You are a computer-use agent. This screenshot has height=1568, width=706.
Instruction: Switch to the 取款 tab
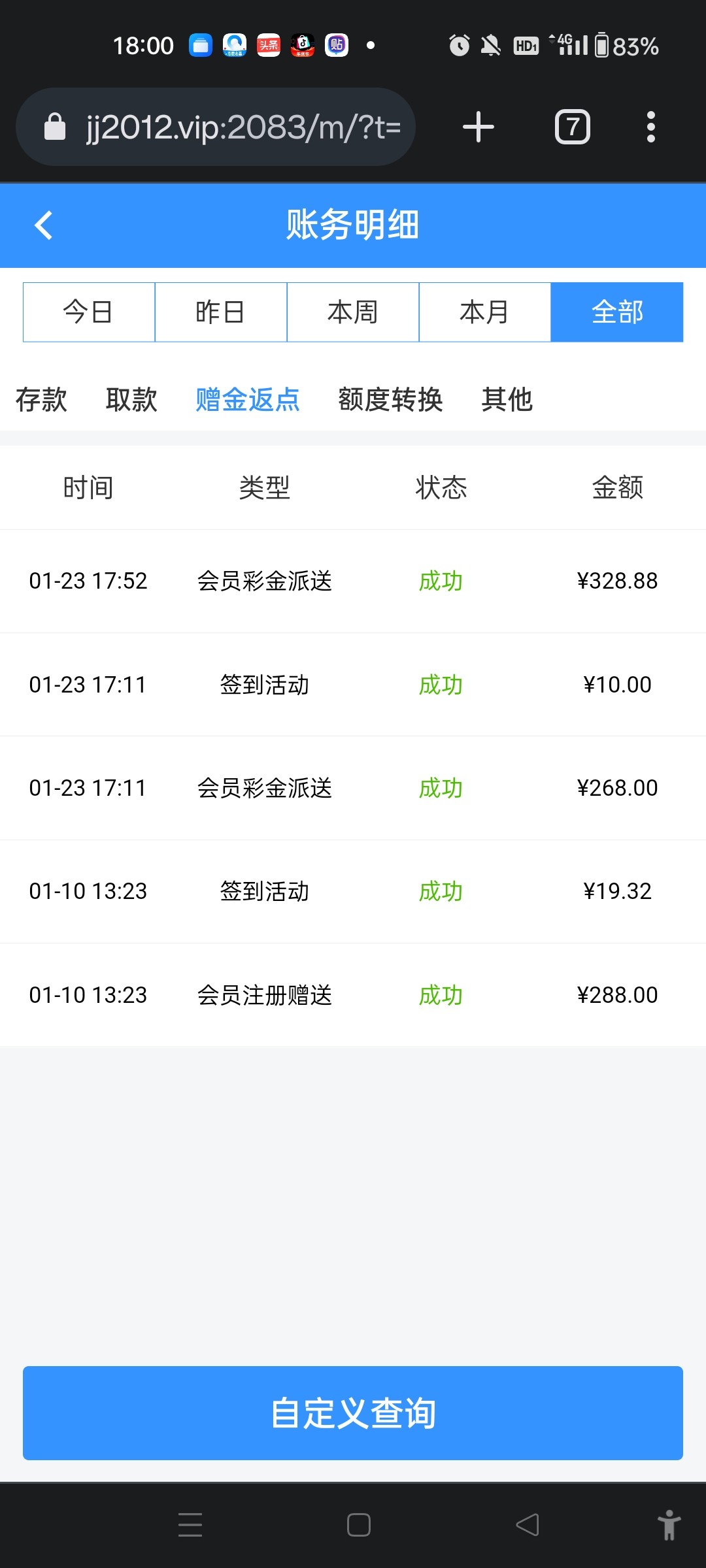pyautogui.click(x=131, y=399)
